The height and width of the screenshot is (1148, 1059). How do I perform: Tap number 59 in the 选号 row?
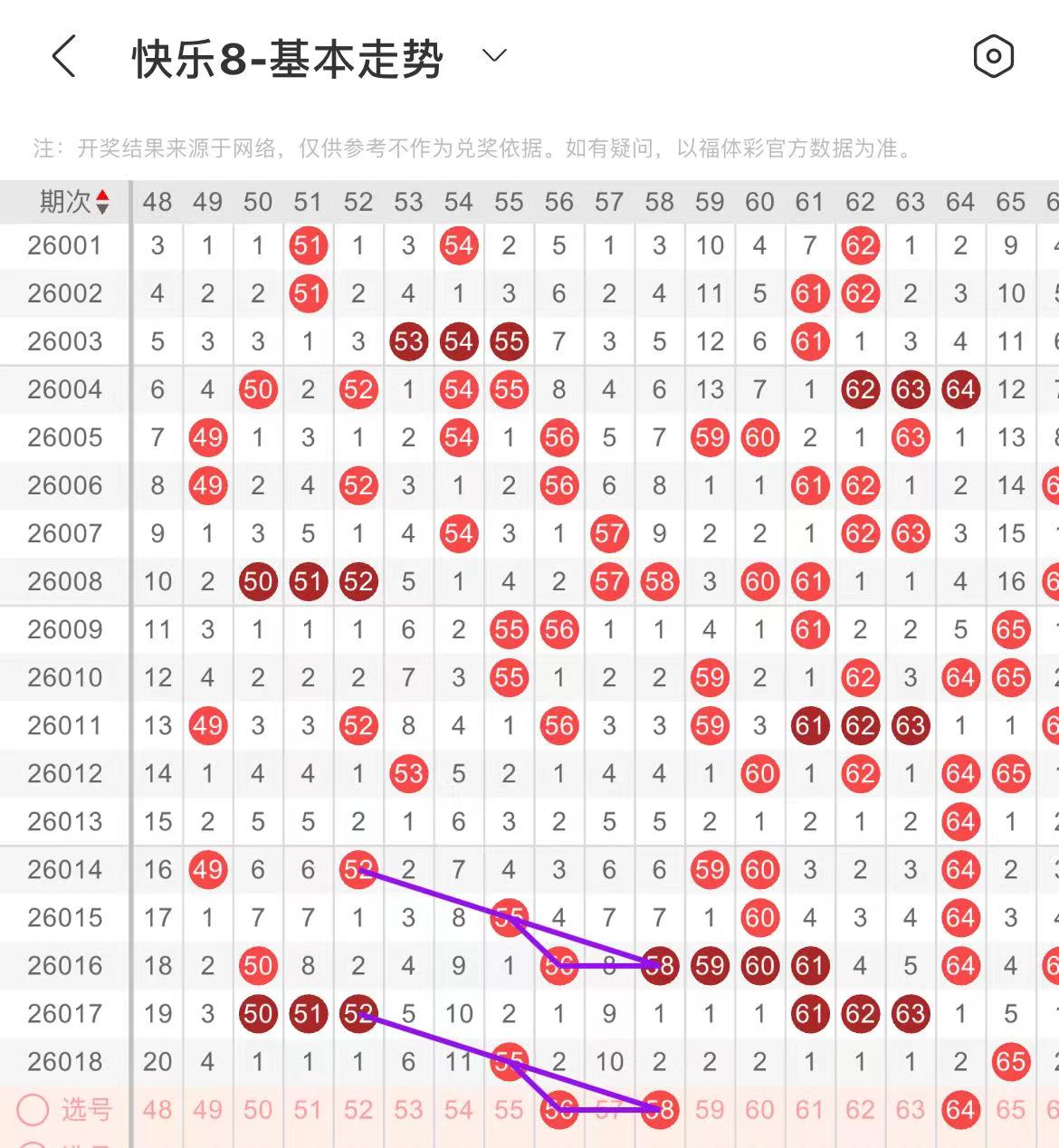click(710, 1110)
